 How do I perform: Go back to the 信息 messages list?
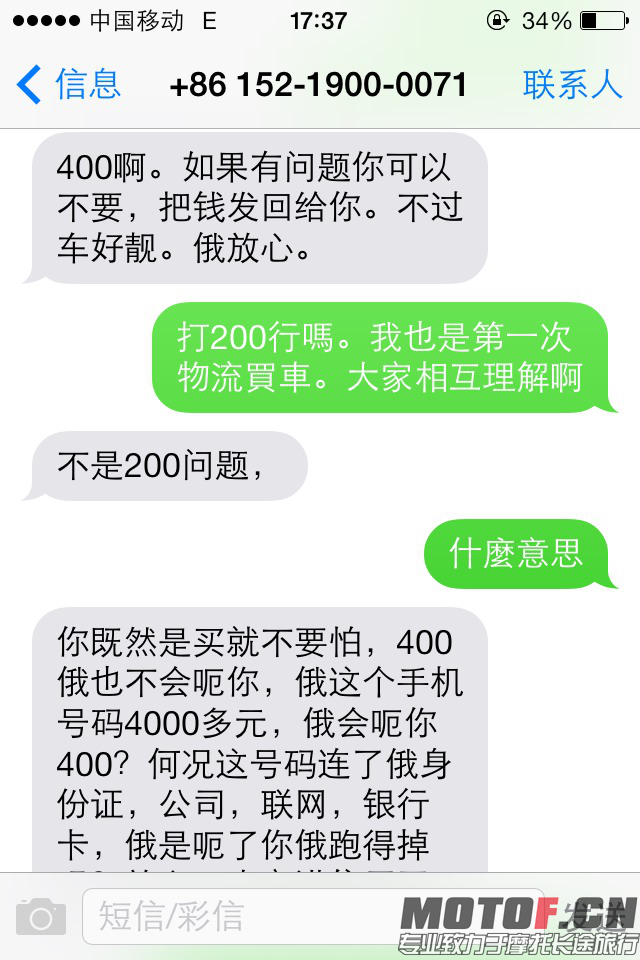click(68, 85)
